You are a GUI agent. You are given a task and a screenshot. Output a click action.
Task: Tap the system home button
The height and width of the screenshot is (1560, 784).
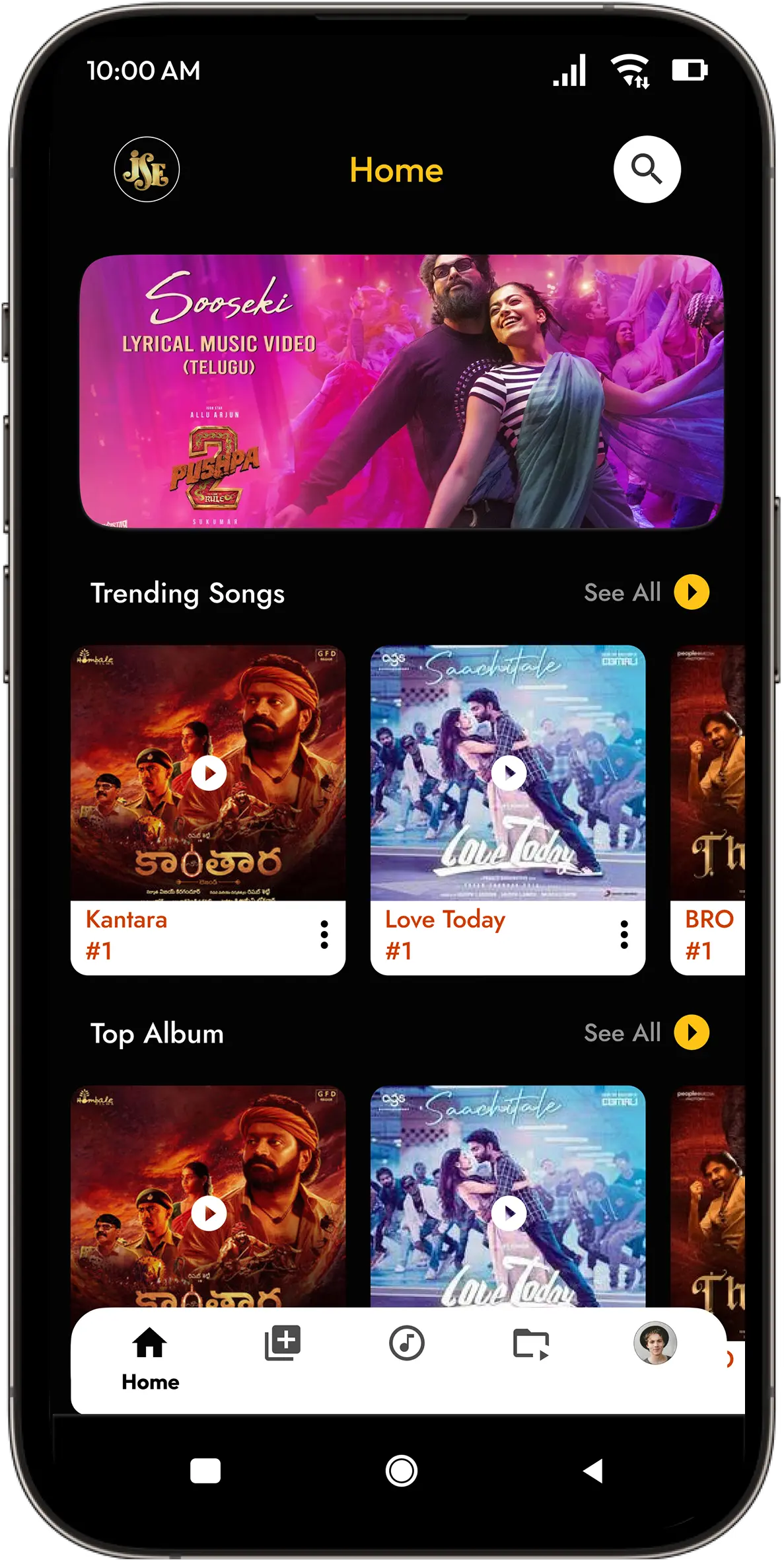[401, 1471]
